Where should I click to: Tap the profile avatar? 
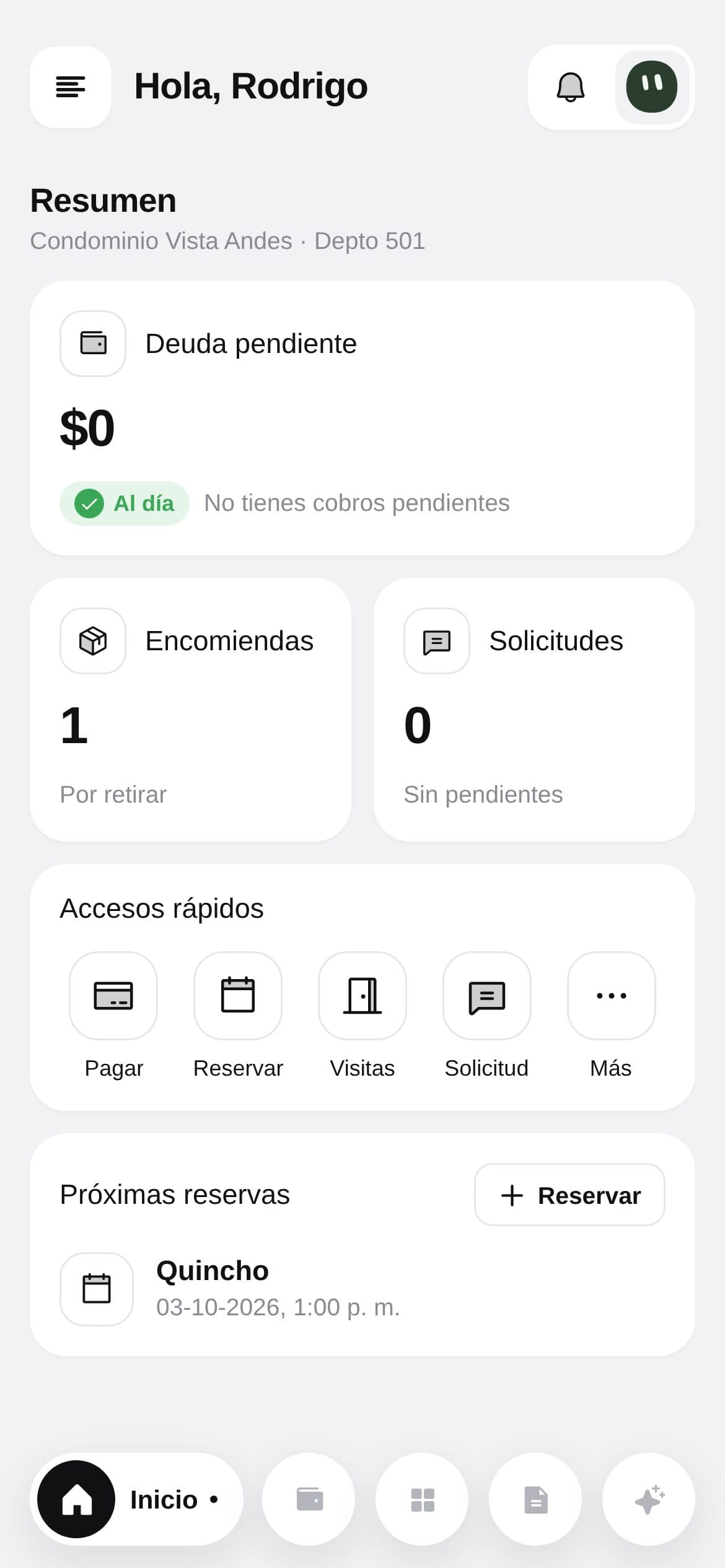tap(652, 87)
